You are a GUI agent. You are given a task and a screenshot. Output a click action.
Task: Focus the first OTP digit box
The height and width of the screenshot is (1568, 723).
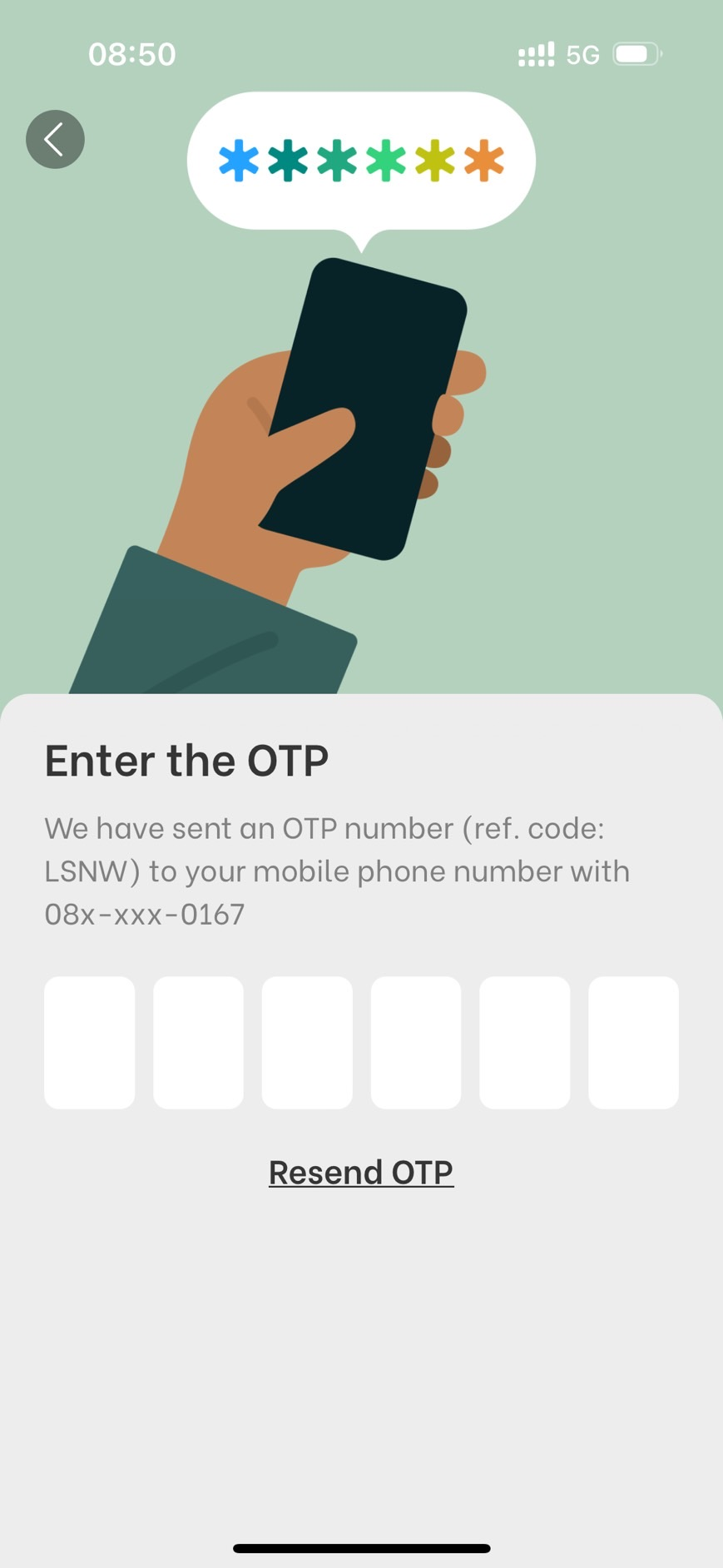coord(90,1042)
